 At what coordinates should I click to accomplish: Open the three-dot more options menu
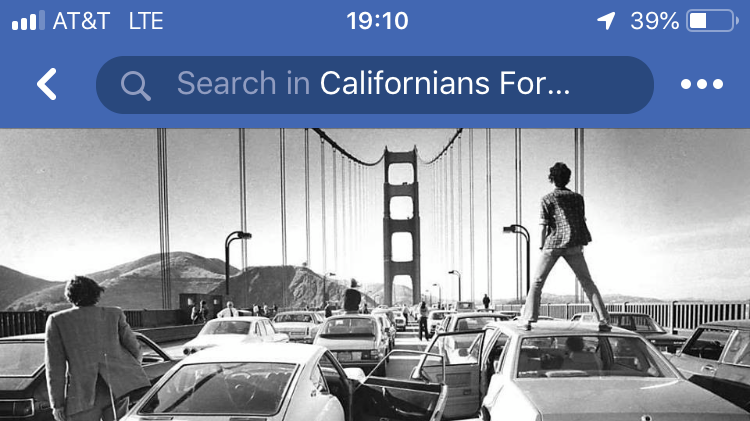701,84
